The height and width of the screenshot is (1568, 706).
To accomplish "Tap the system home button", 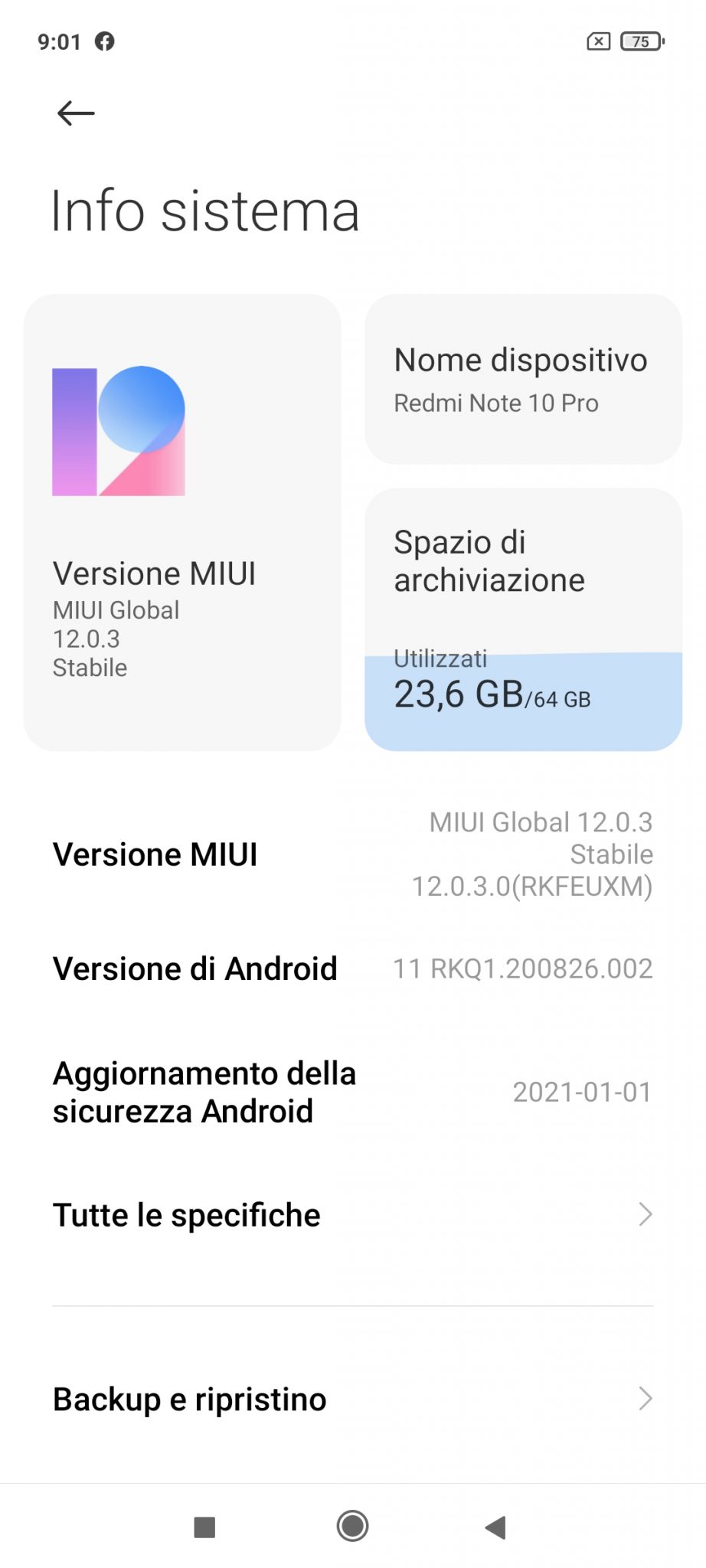I will 353,1526.
